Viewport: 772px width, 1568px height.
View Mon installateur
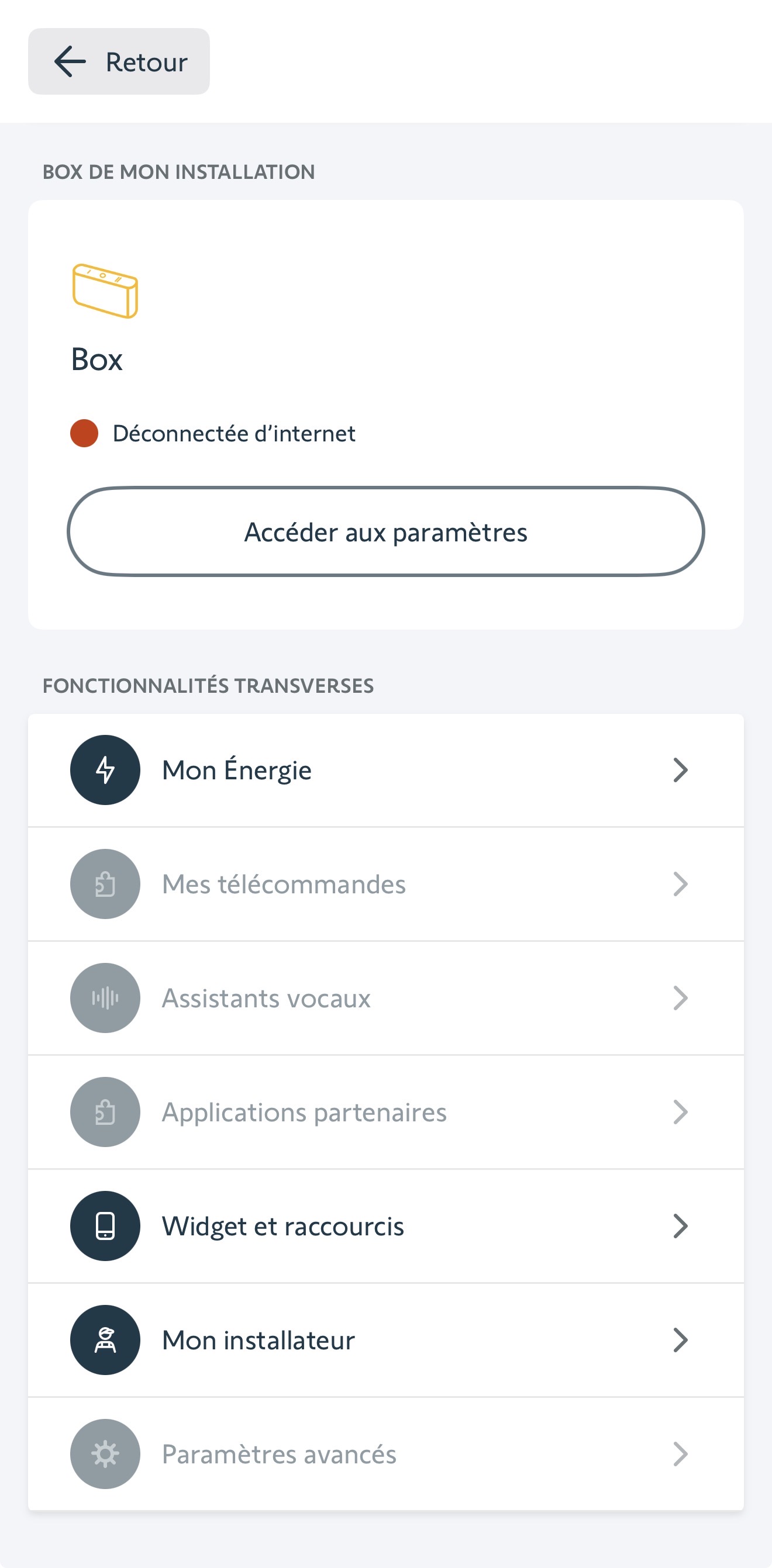385,1340
